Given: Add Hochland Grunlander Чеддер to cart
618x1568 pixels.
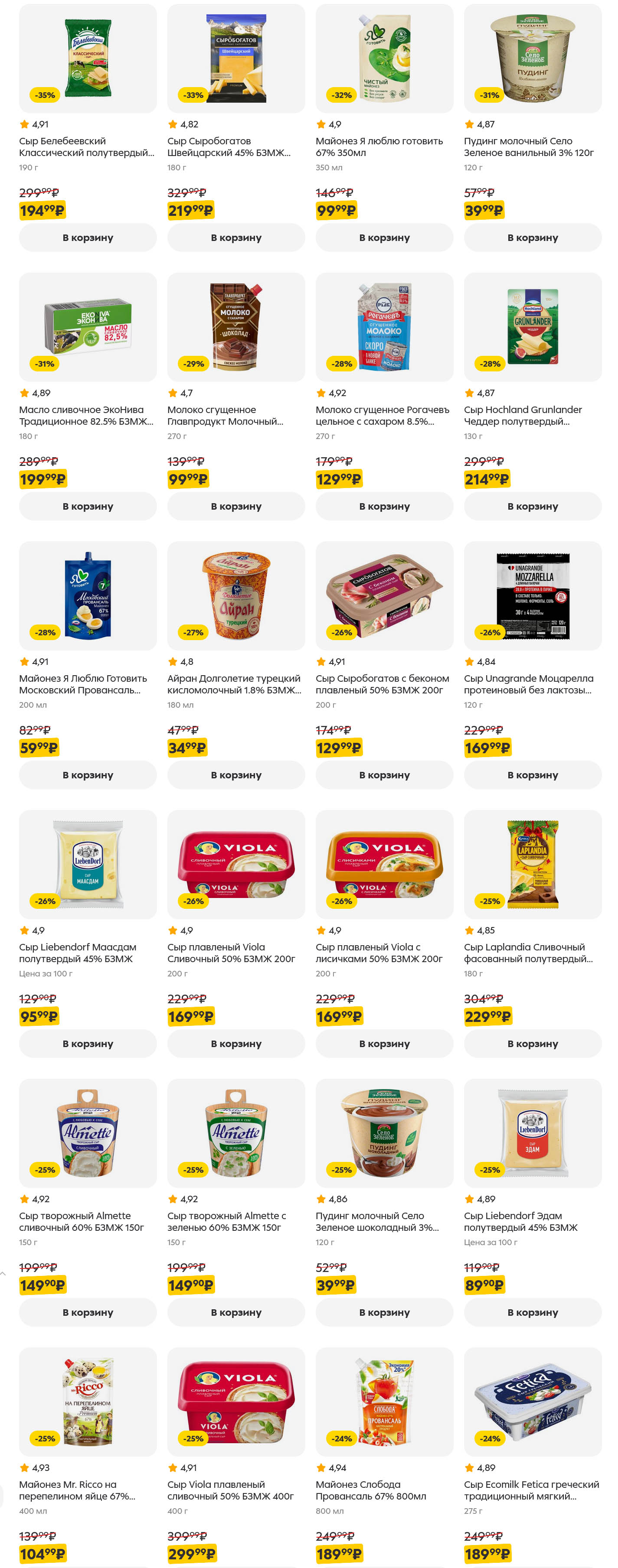Looking at the screenshot, I should [532, 506].
